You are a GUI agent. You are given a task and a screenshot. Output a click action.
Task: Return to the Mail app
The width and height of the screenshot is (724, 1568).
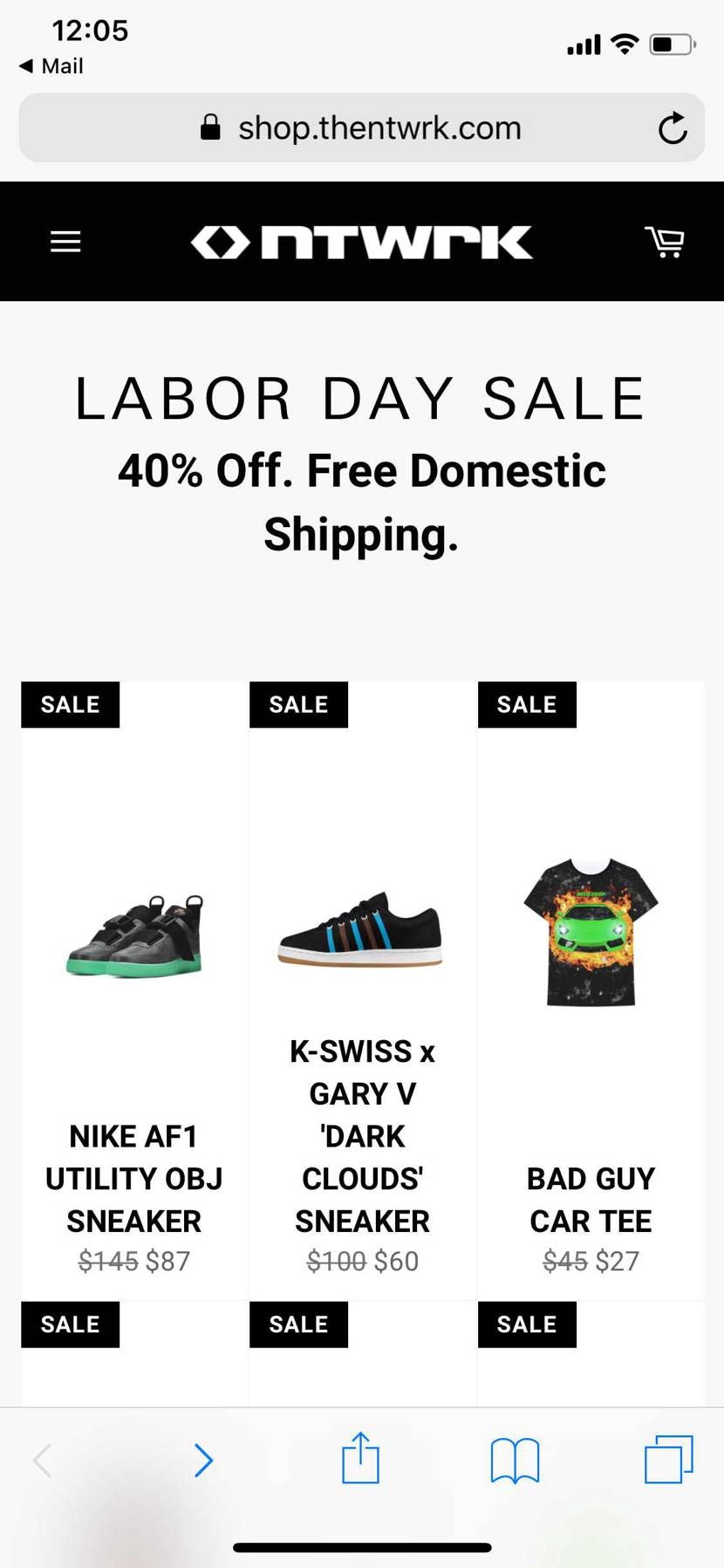tap(51, 66)
